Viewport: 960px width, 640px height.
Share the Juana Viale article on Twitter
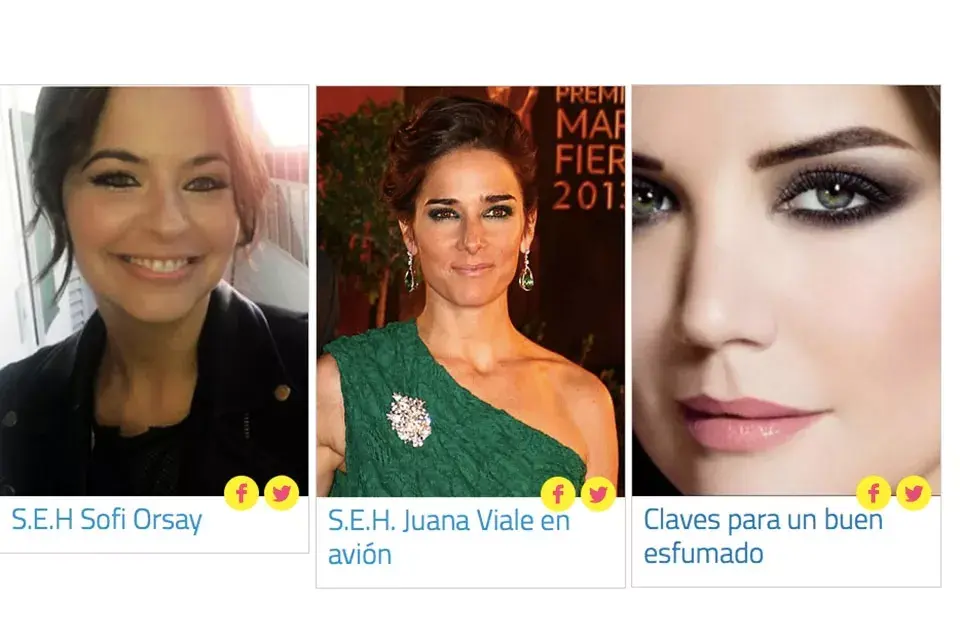598,493
